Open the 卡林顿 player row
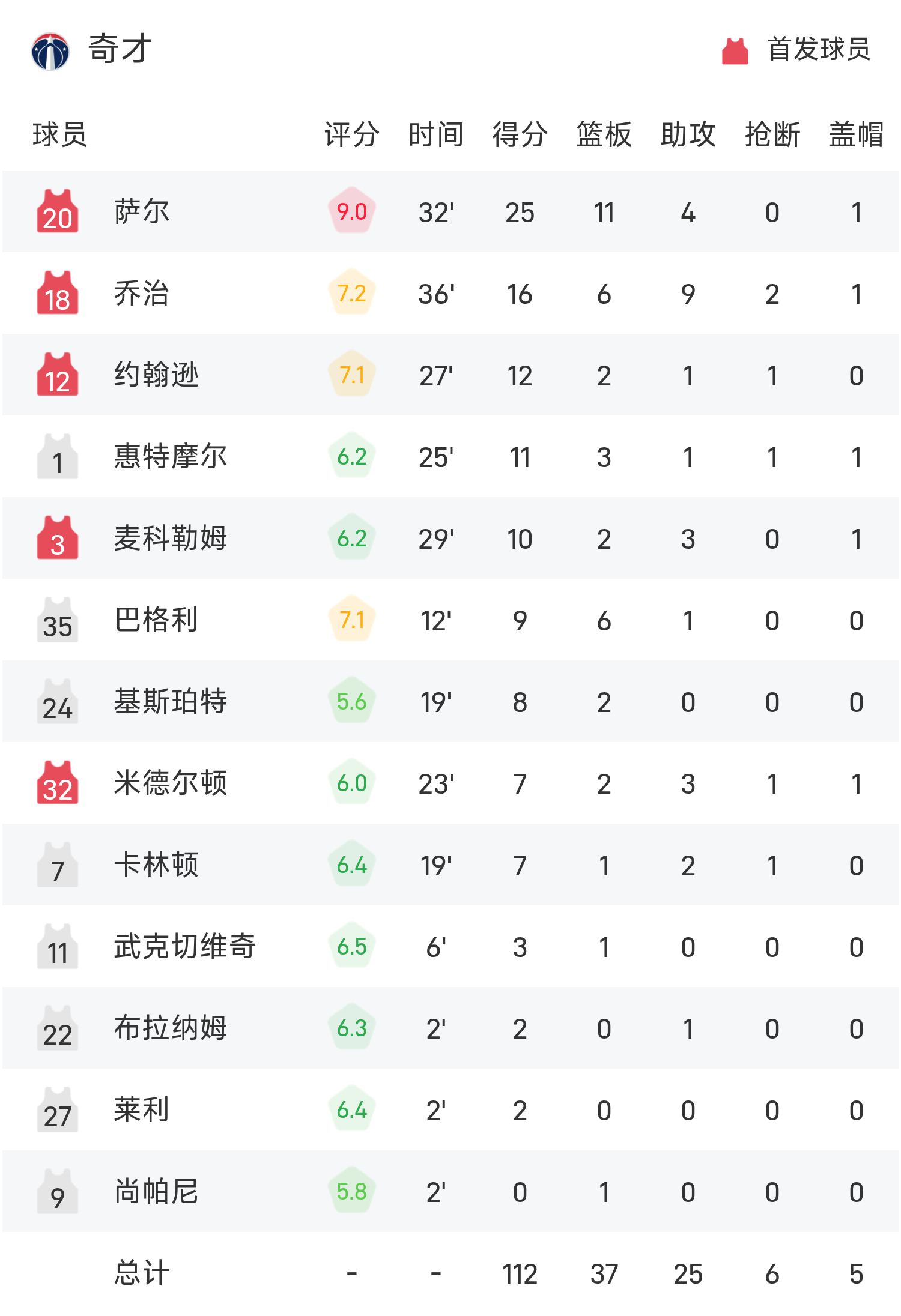Viewport: 901px width, 1316px height. [x=156, y=865]
